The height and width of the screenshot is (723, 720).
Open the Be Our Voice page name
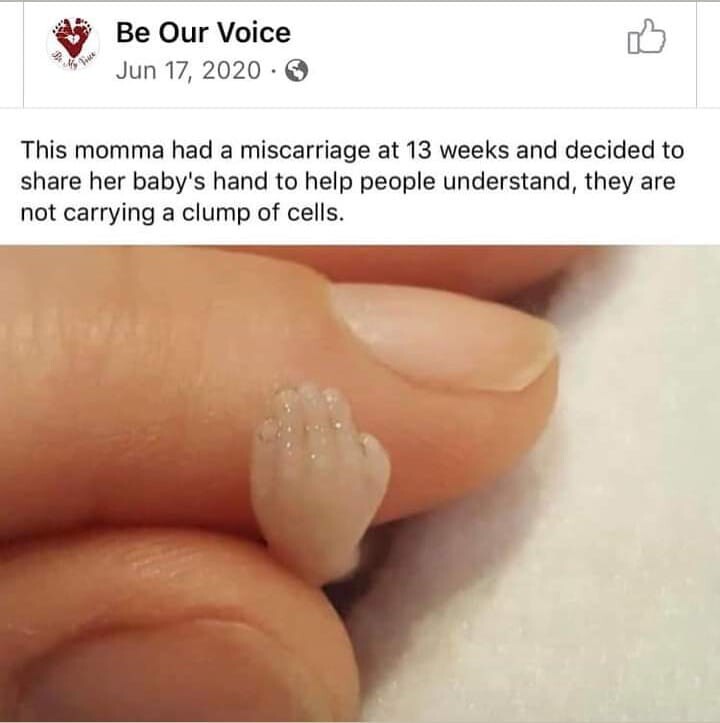[203, 33]
